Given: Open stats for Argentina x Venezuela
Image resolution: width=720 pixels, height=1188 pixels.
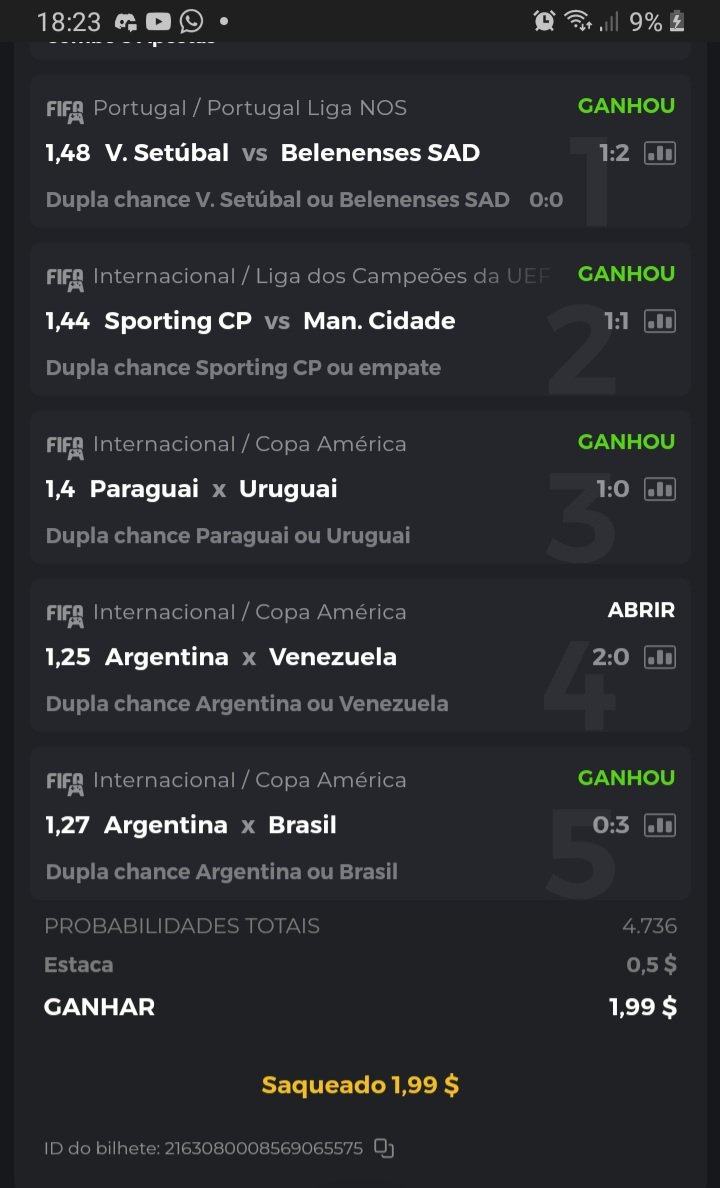Looking at the screenshot, I should (660, 657).
